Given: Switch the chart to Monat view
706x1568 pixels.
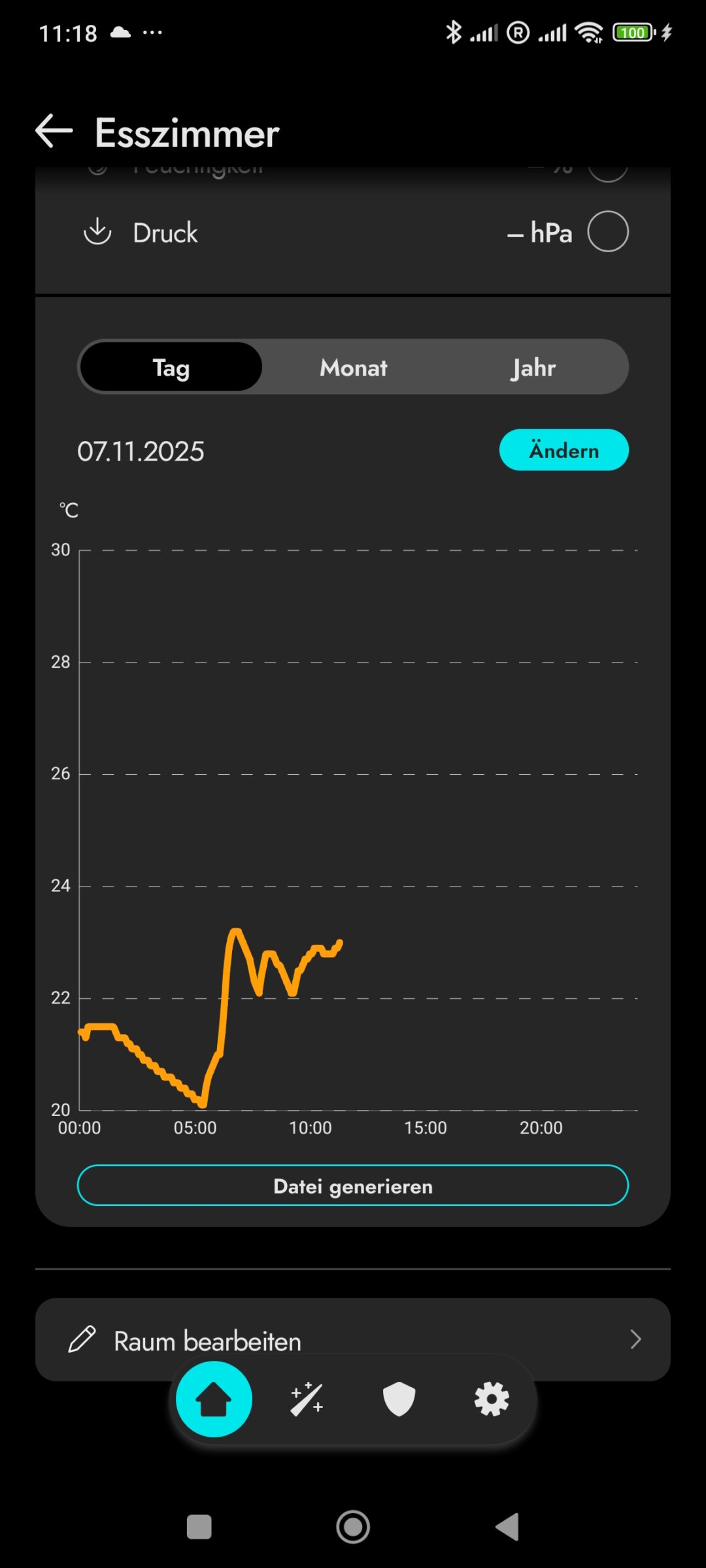Looking at the screenshot, I should [353, 367].
